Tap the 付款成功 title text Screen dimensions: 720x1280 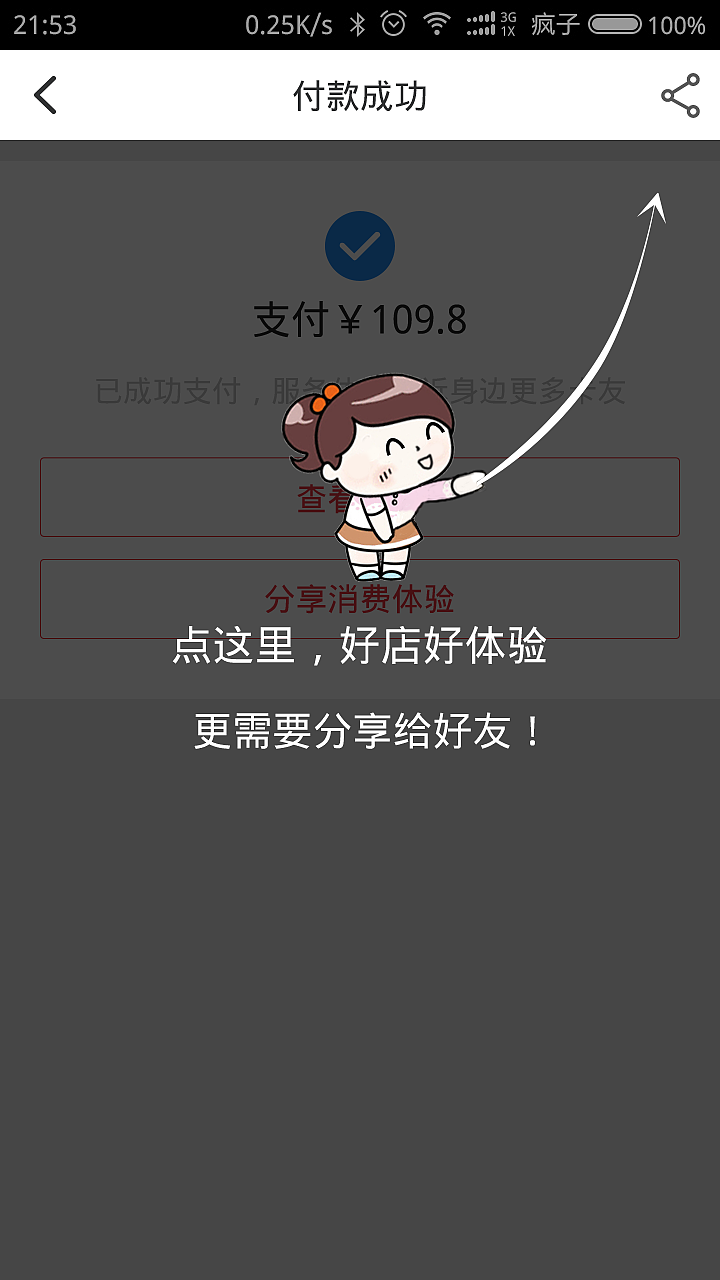[x=360, y=95]
